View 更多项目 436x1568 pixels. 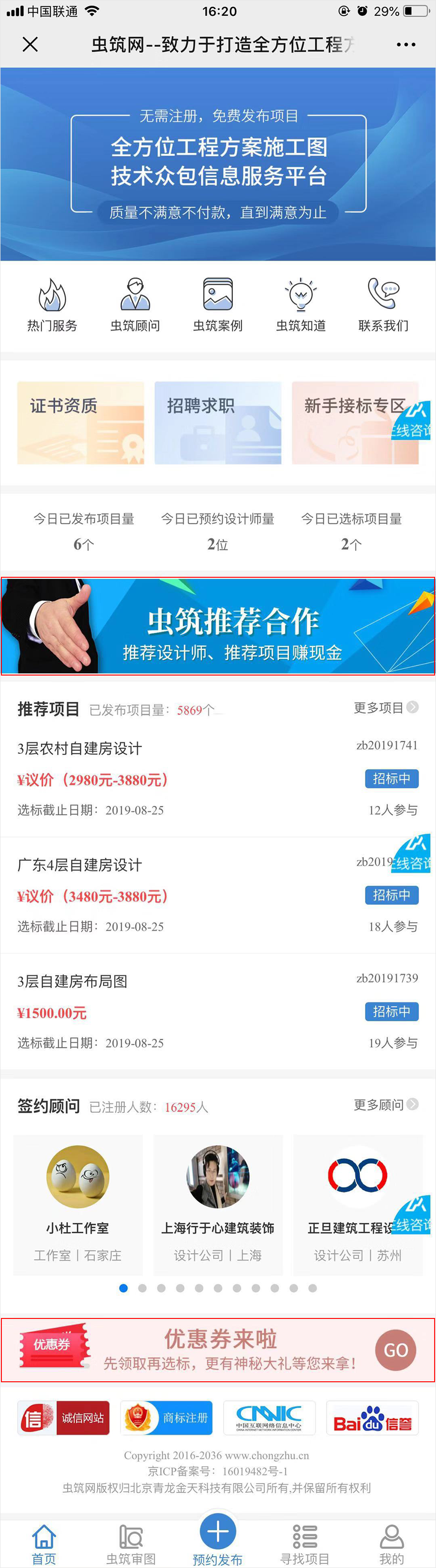click(x=385, y=707)
